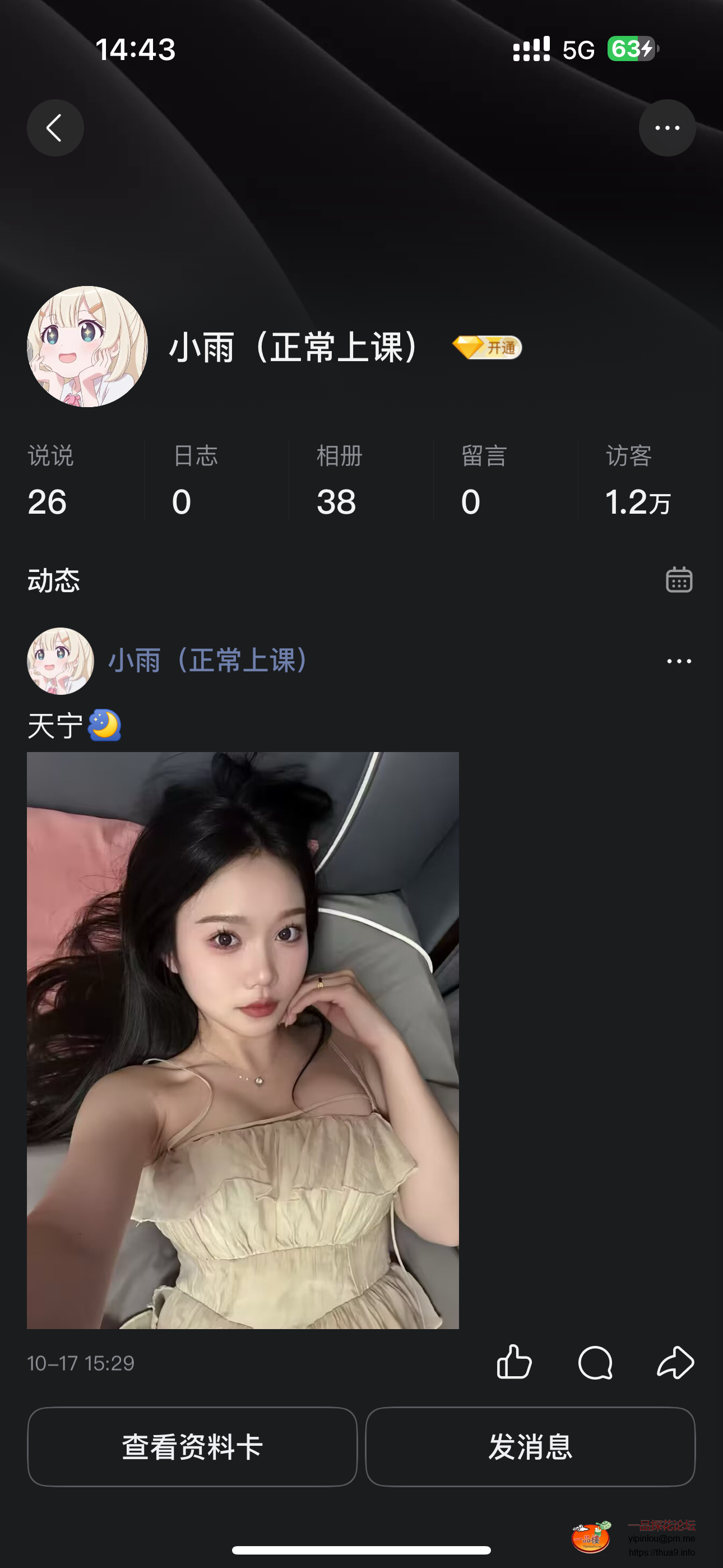This screenshot has width=723, height=1568.
Task: View the 访客 visitors list
Action: pos(638,481)
